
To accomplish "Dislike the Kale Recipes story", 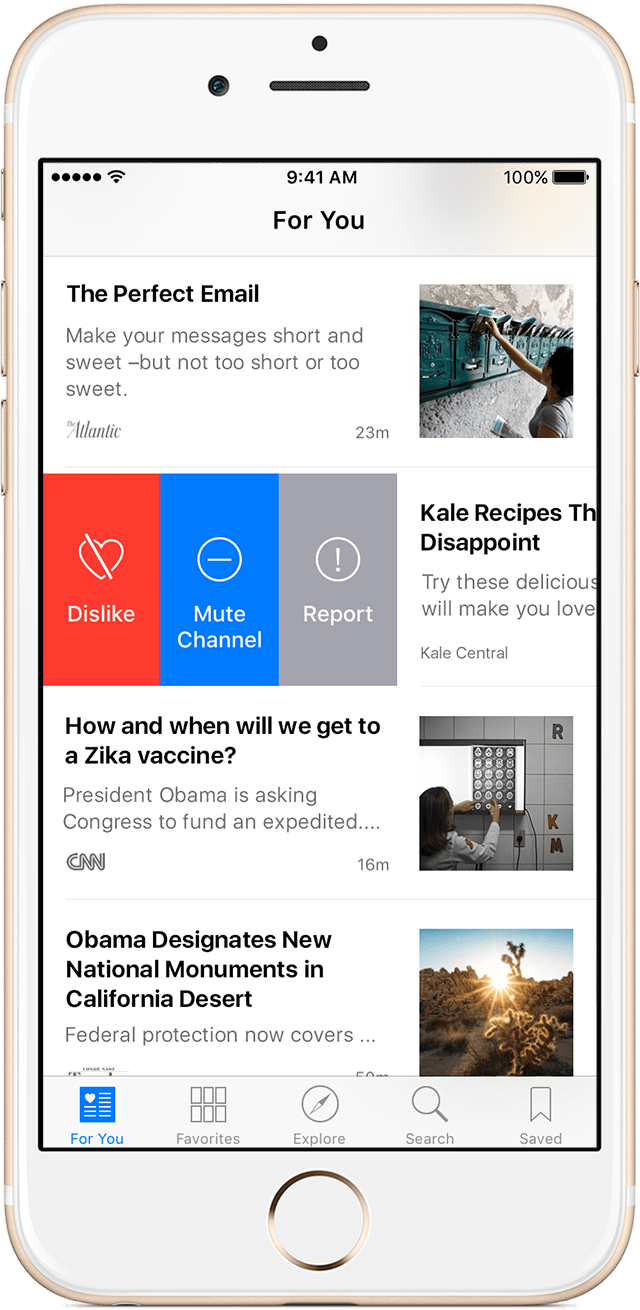I will coord(101,580).
